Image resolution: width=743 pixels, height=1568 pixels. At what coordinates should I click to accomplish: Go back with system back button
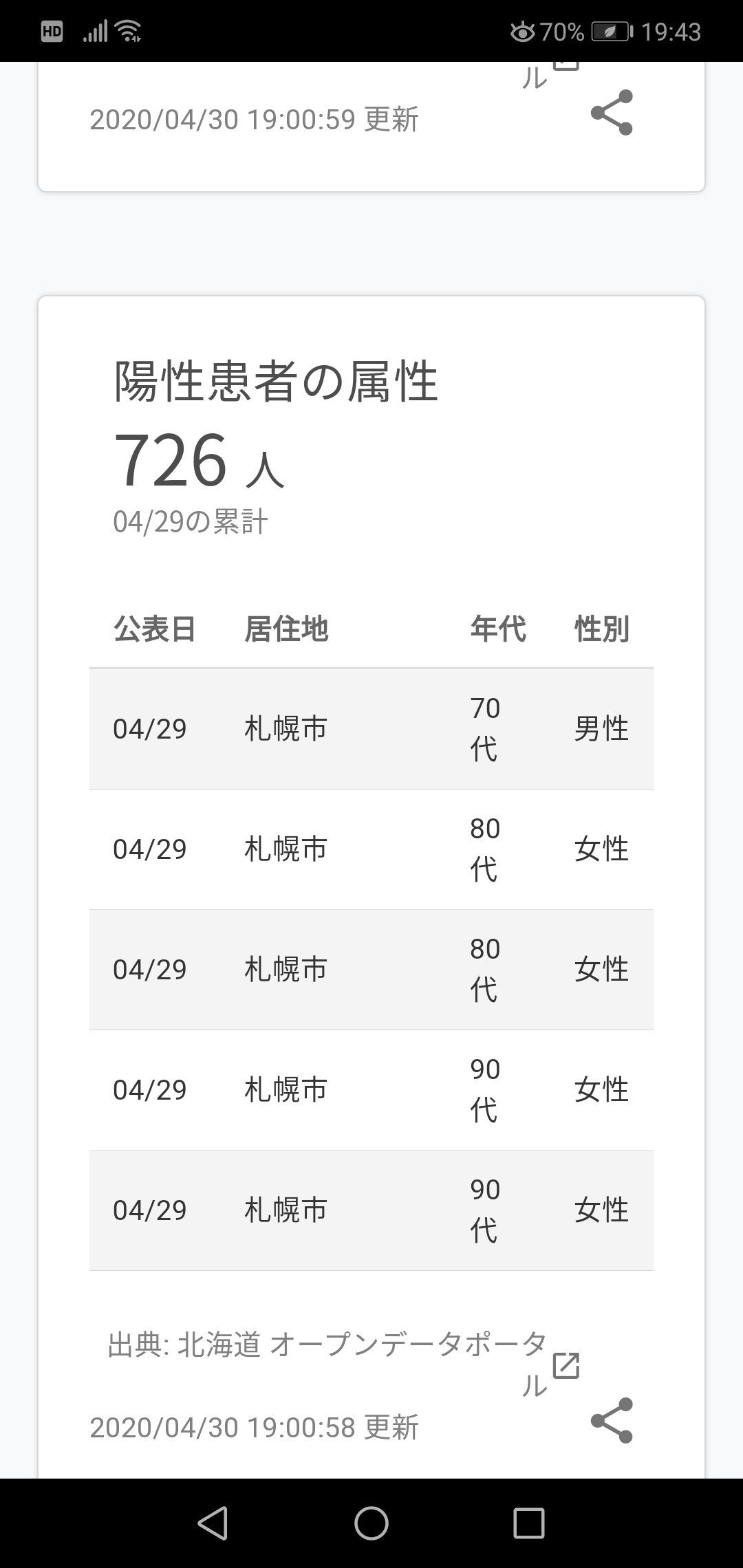coord(213,1523)
